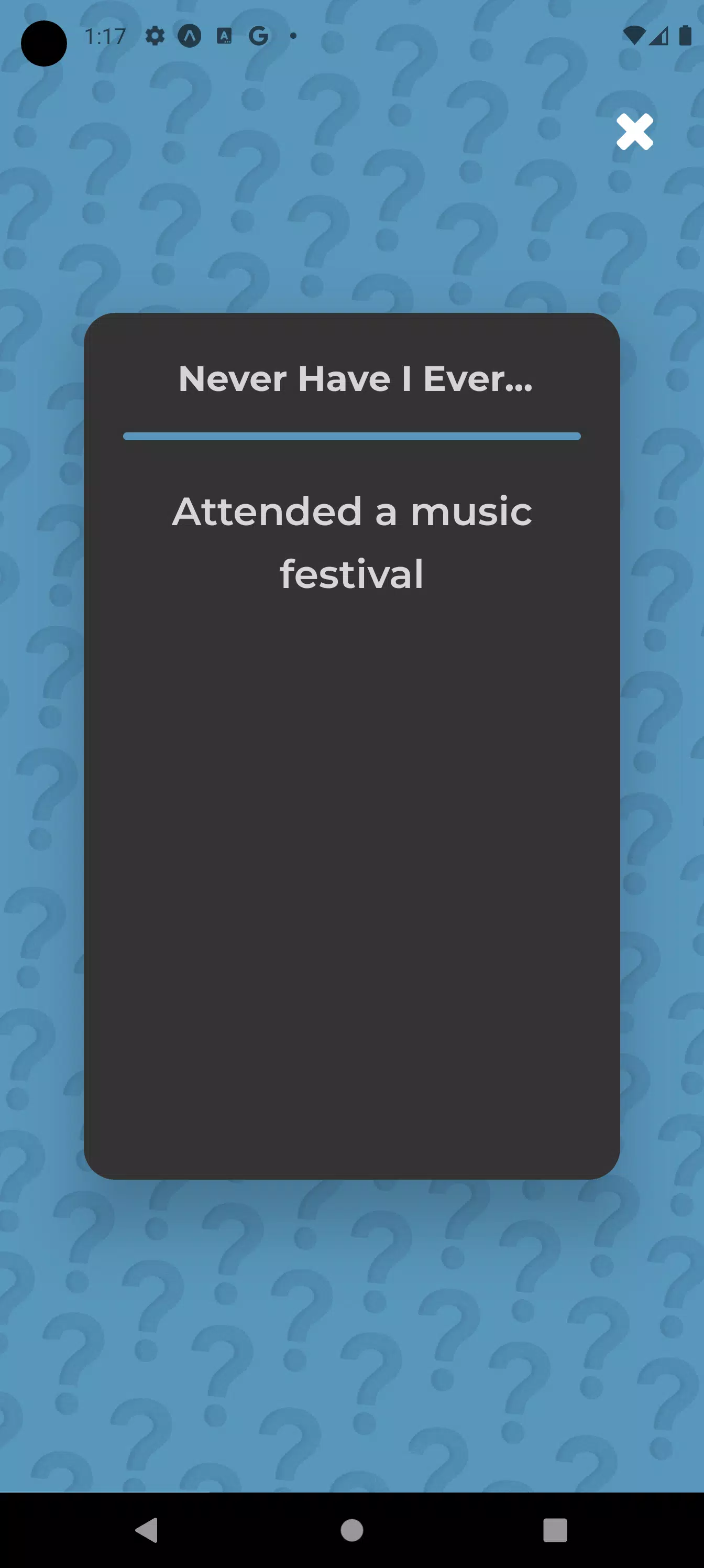The height and width of the screenshot is (1568, 704).
Task: Tap the Never Have I Ever card
Action: click(351, 746)
